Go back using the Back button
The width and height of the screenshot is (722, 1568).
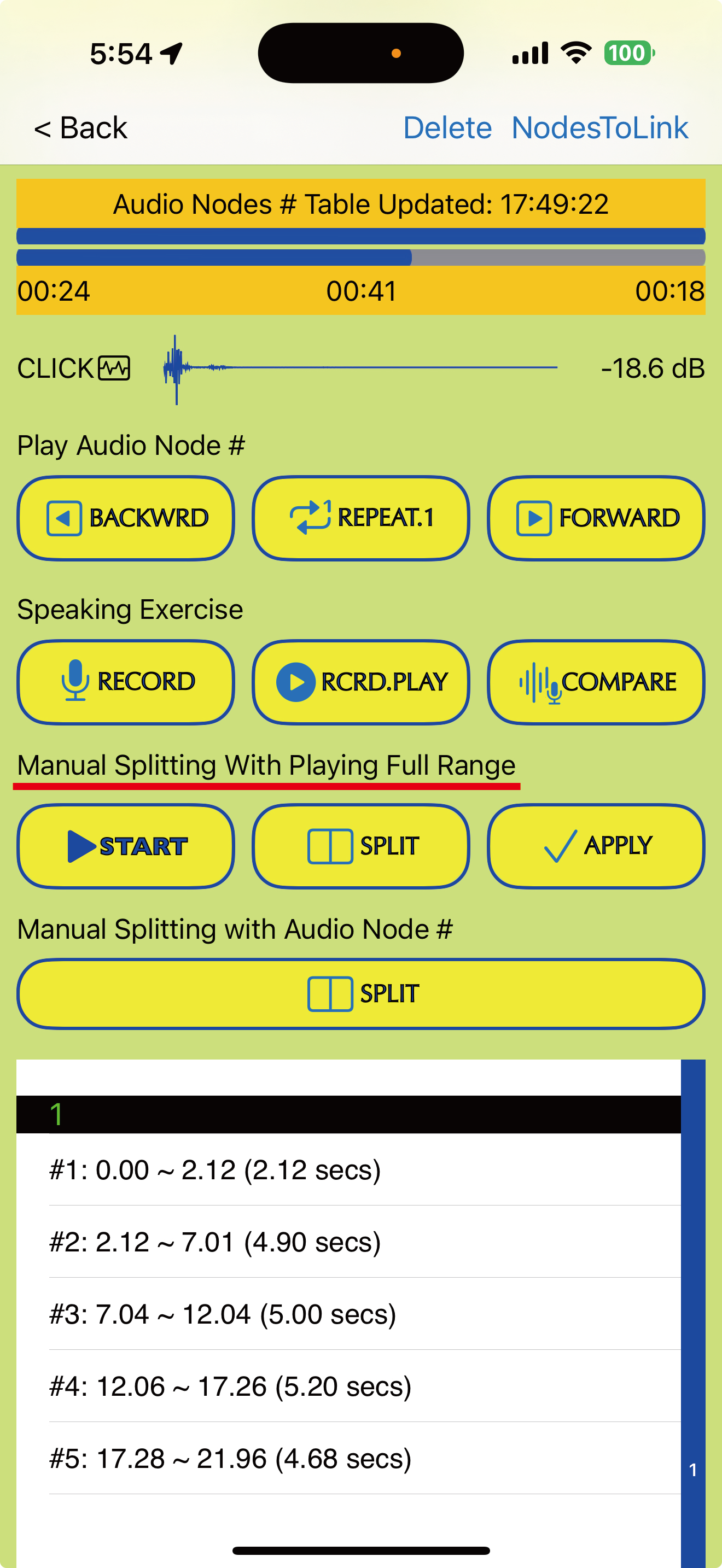pyautogui.click(x=80, y=128)
